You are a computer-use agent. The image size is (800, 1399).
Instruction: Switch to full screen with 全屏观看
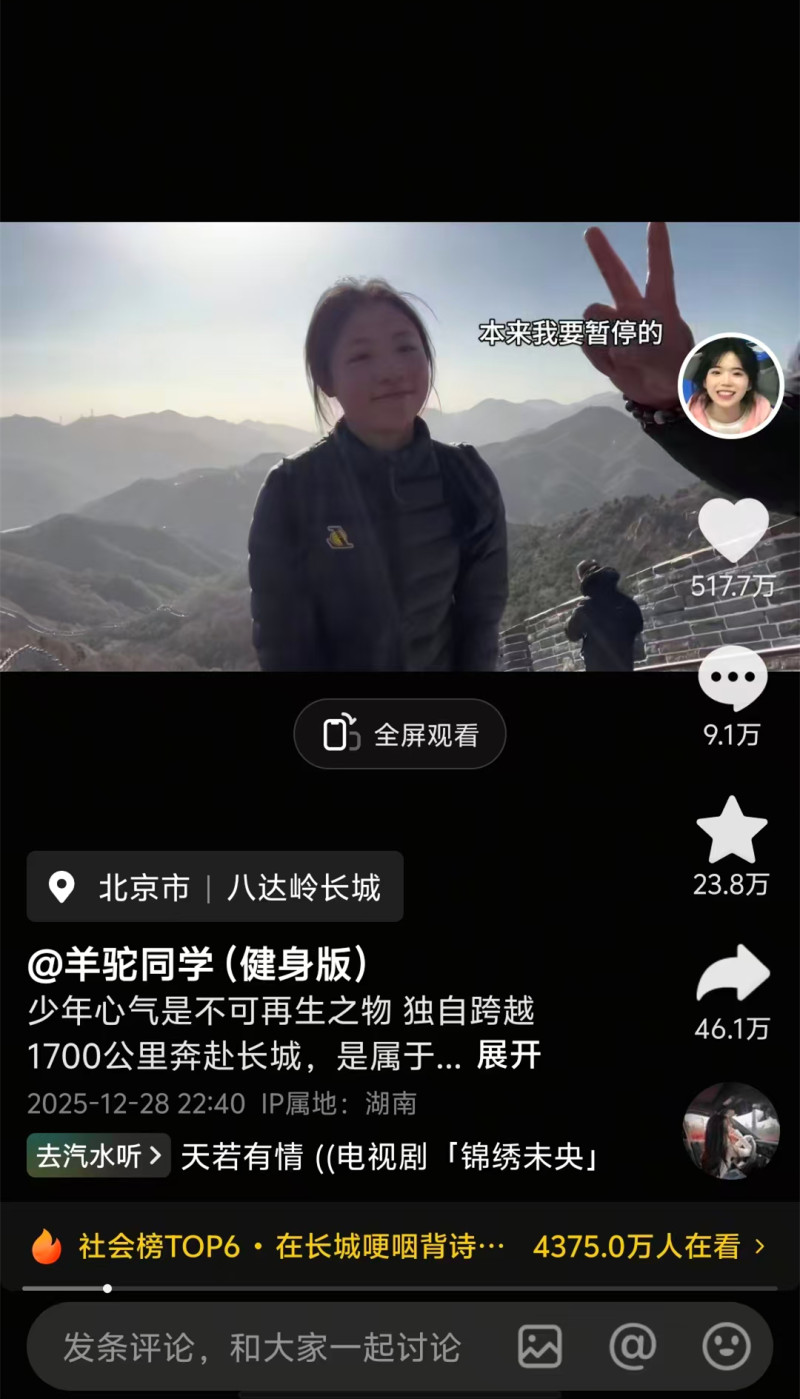click(399, 733)
